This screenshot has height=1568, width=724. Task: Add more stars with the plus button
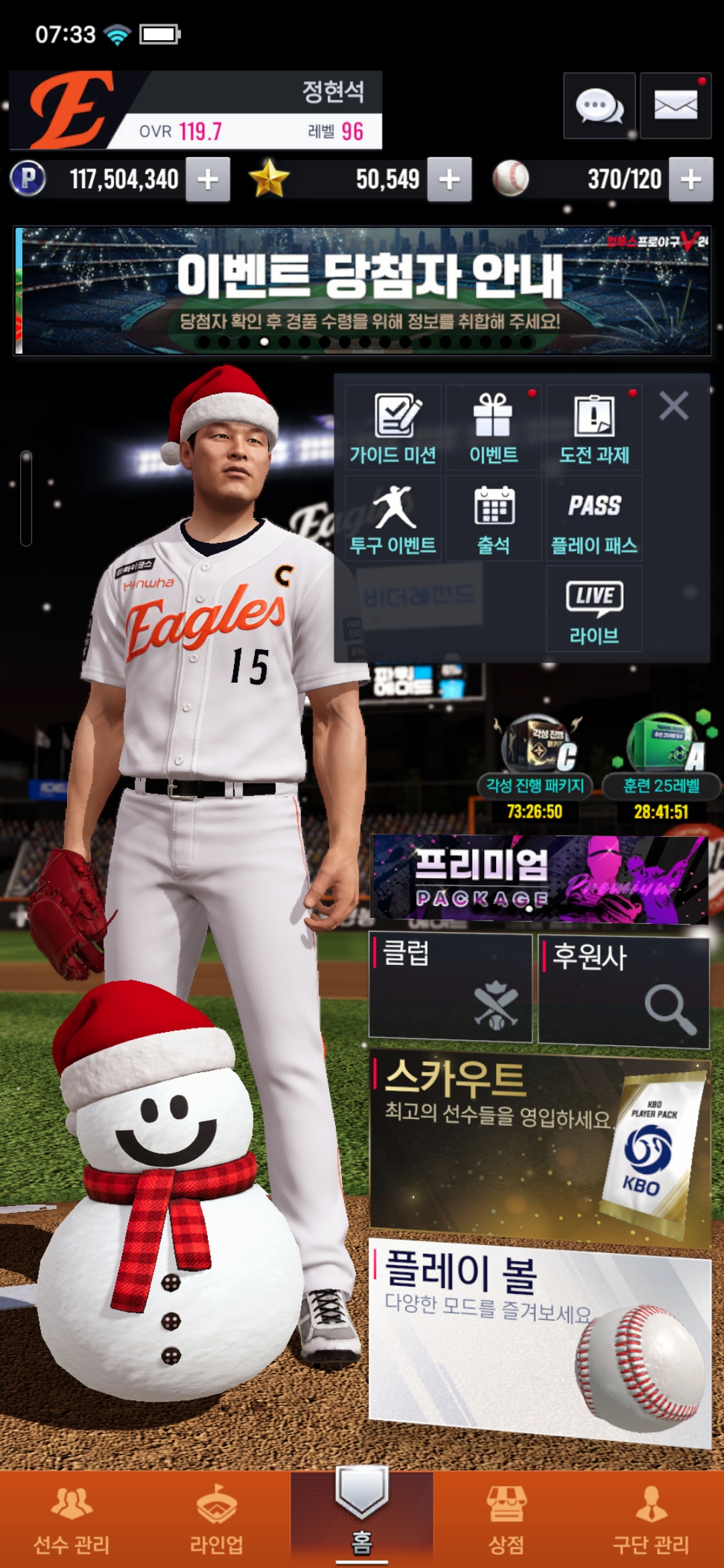[449, 180]
